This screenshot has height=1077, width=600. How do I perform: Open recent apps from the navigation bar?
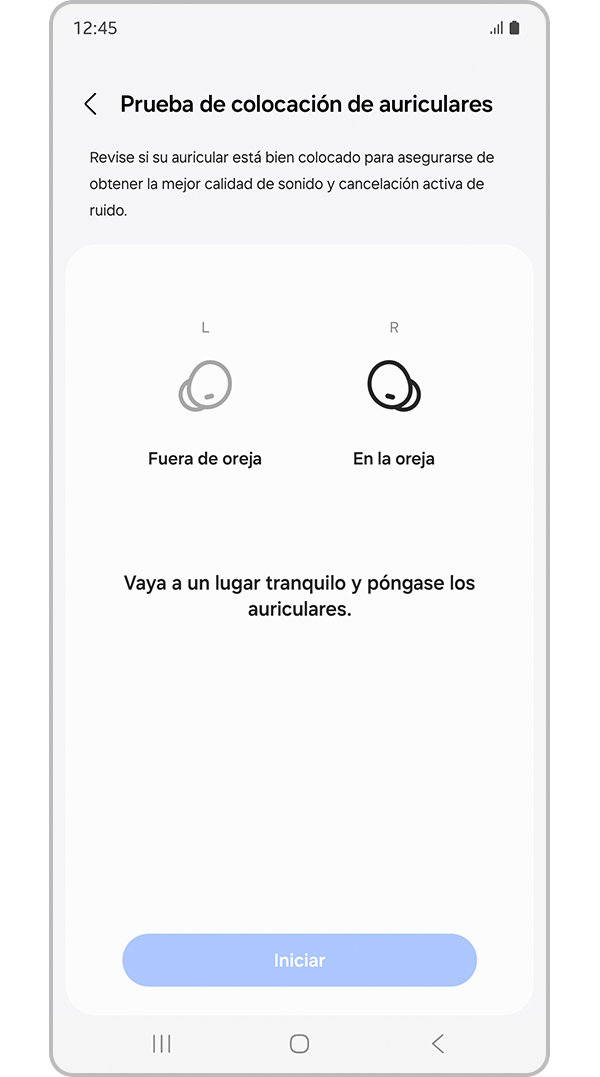[161, 1044]
